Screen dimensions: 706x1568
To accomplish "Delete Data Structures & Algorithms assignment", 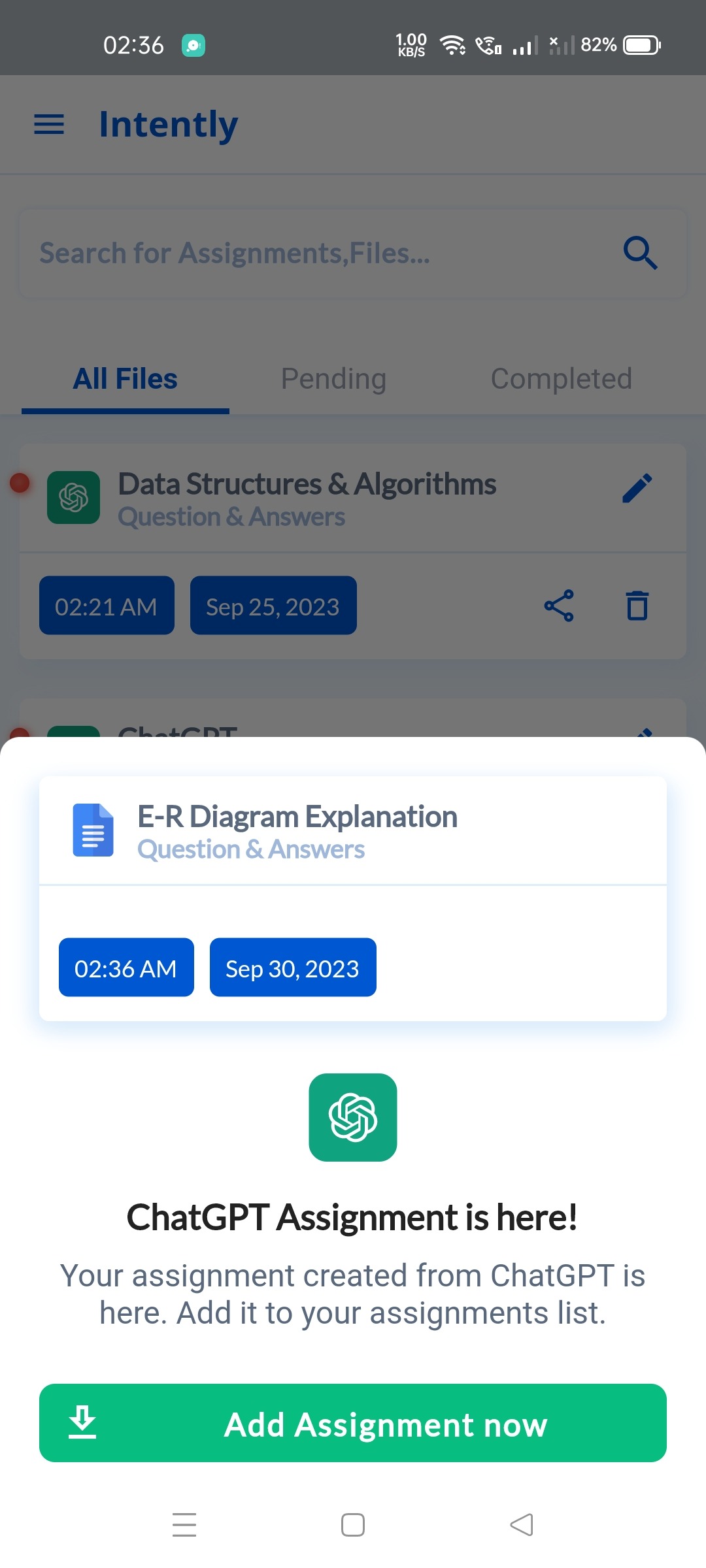I will 637,606.
